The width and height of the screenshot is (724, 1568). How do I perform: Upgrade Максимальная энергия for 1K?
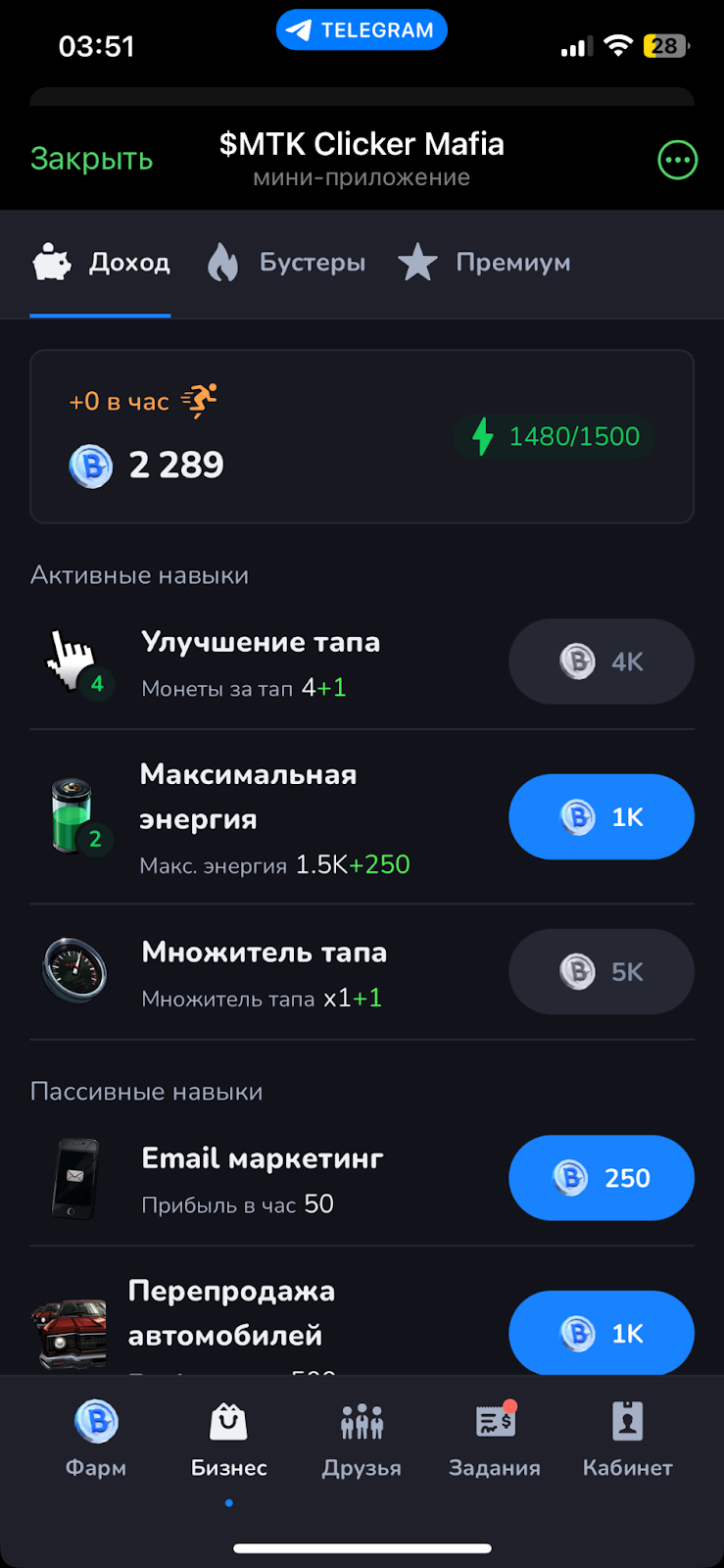(x=601, y=817)
